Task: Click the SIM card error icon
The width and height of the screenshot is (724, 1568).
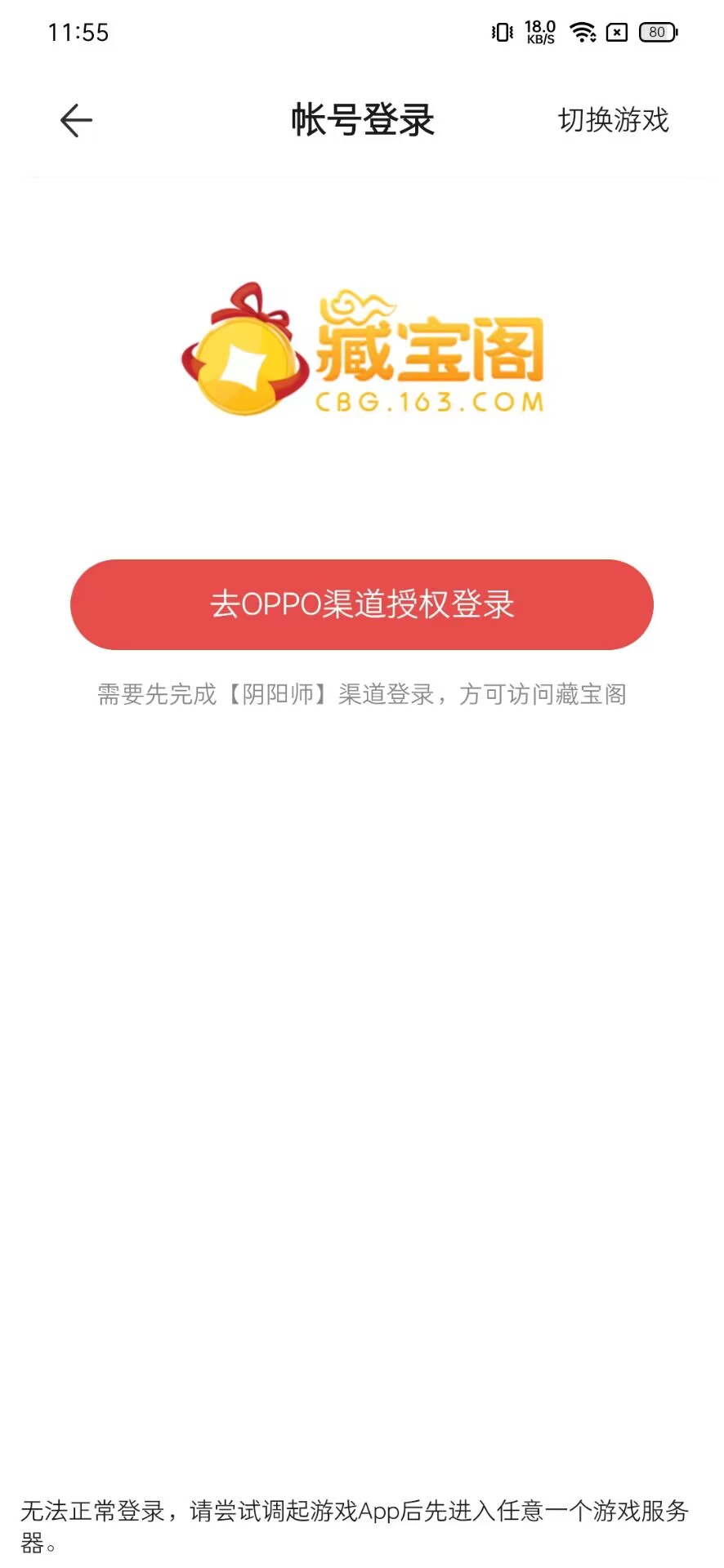Action: (615, 33)
